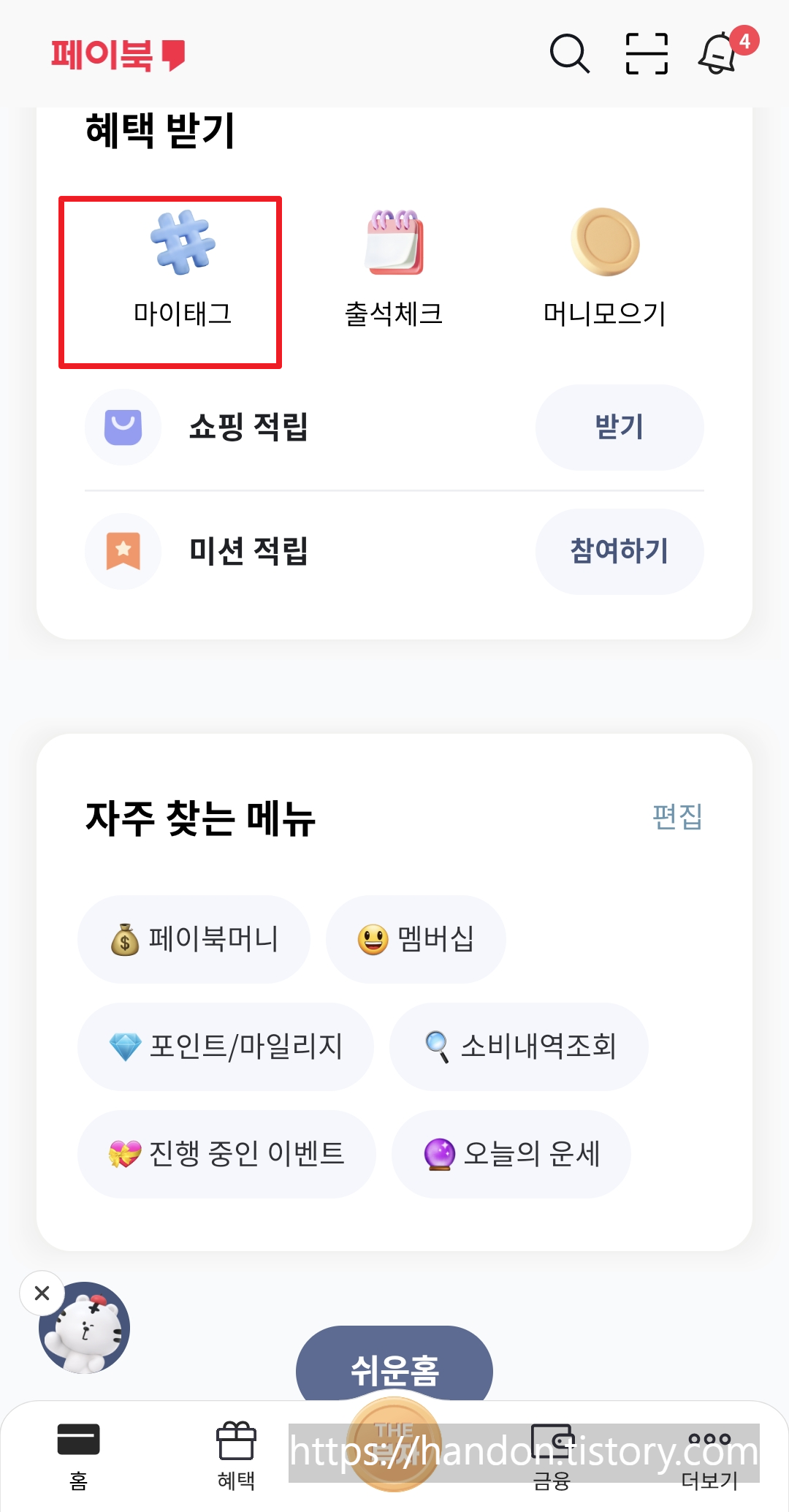This screenshot has width=789, height=1512.
Task: Open the QR code scanner icon
Action: pyautogui.click(x=646, y=53)
